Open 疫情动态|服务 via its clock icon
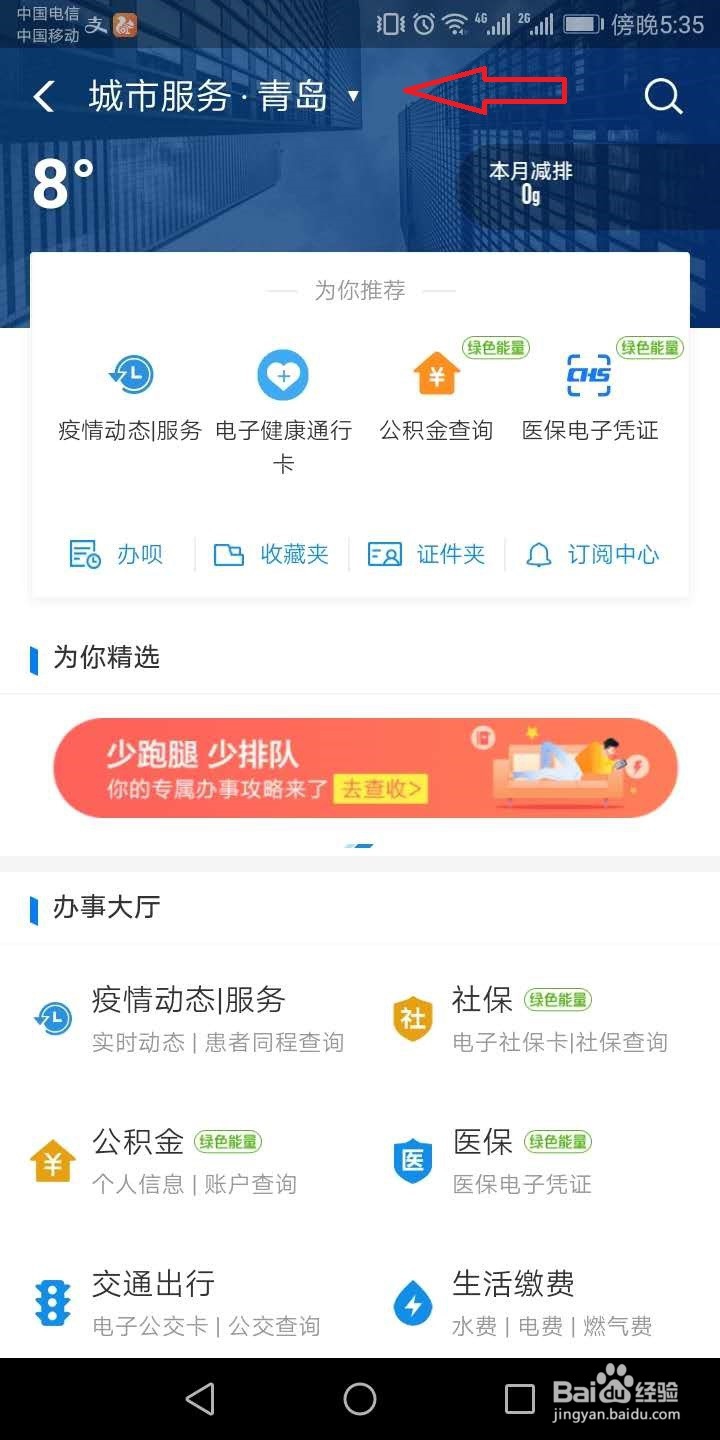 (x=130, y=373)
